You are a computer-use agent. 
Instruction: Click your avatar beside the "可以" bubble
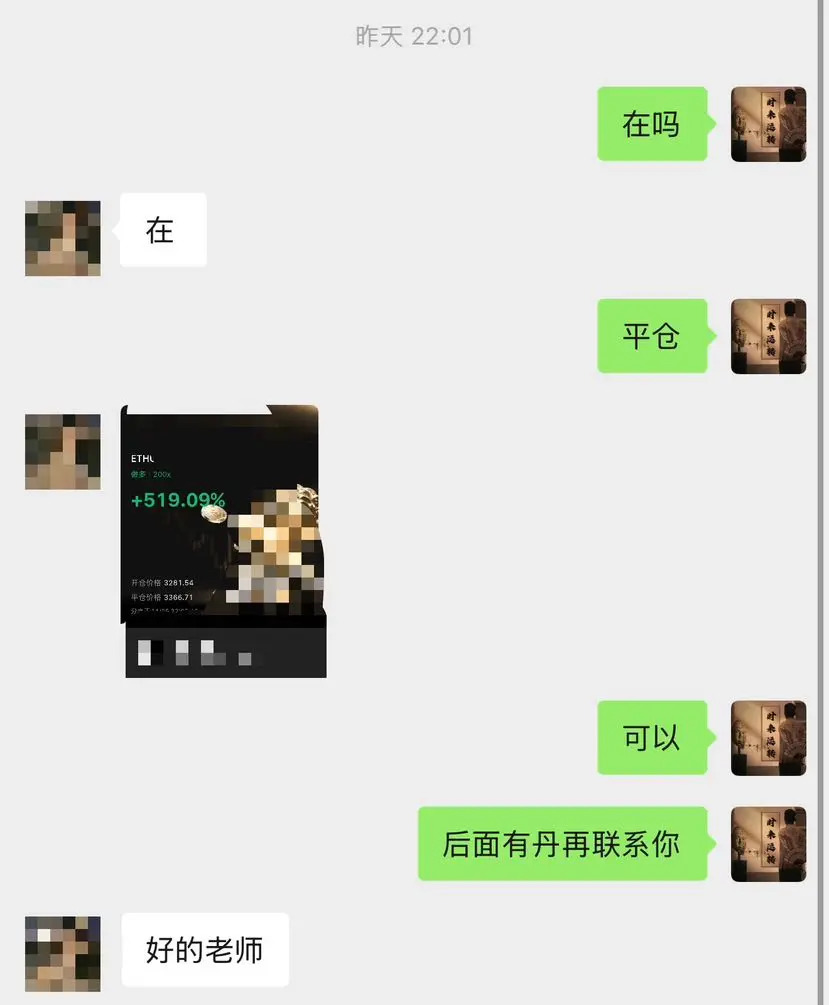(767, 738)
